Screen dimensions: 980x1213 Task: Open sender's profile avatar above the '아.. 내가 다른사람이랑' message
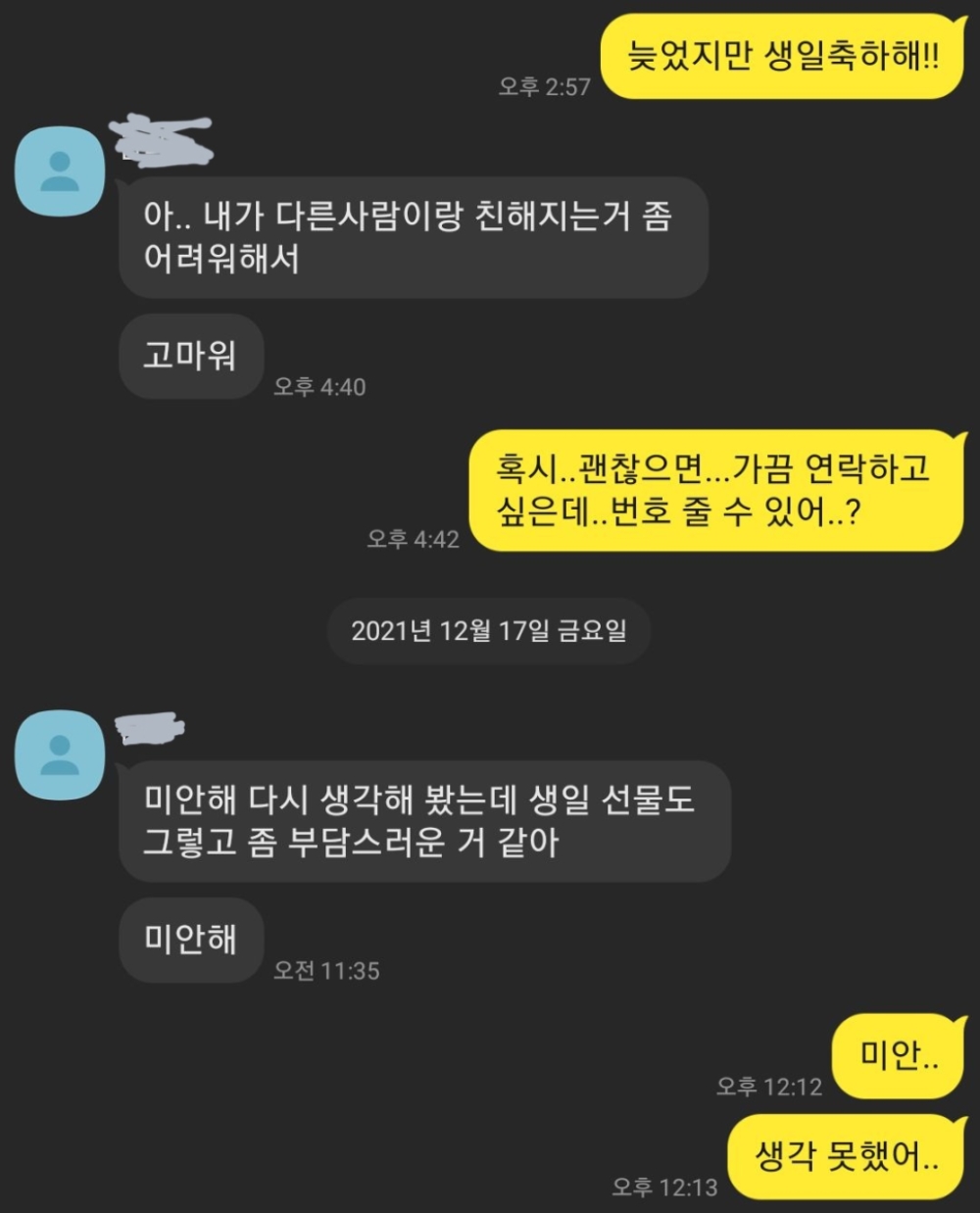coord(60,171)
